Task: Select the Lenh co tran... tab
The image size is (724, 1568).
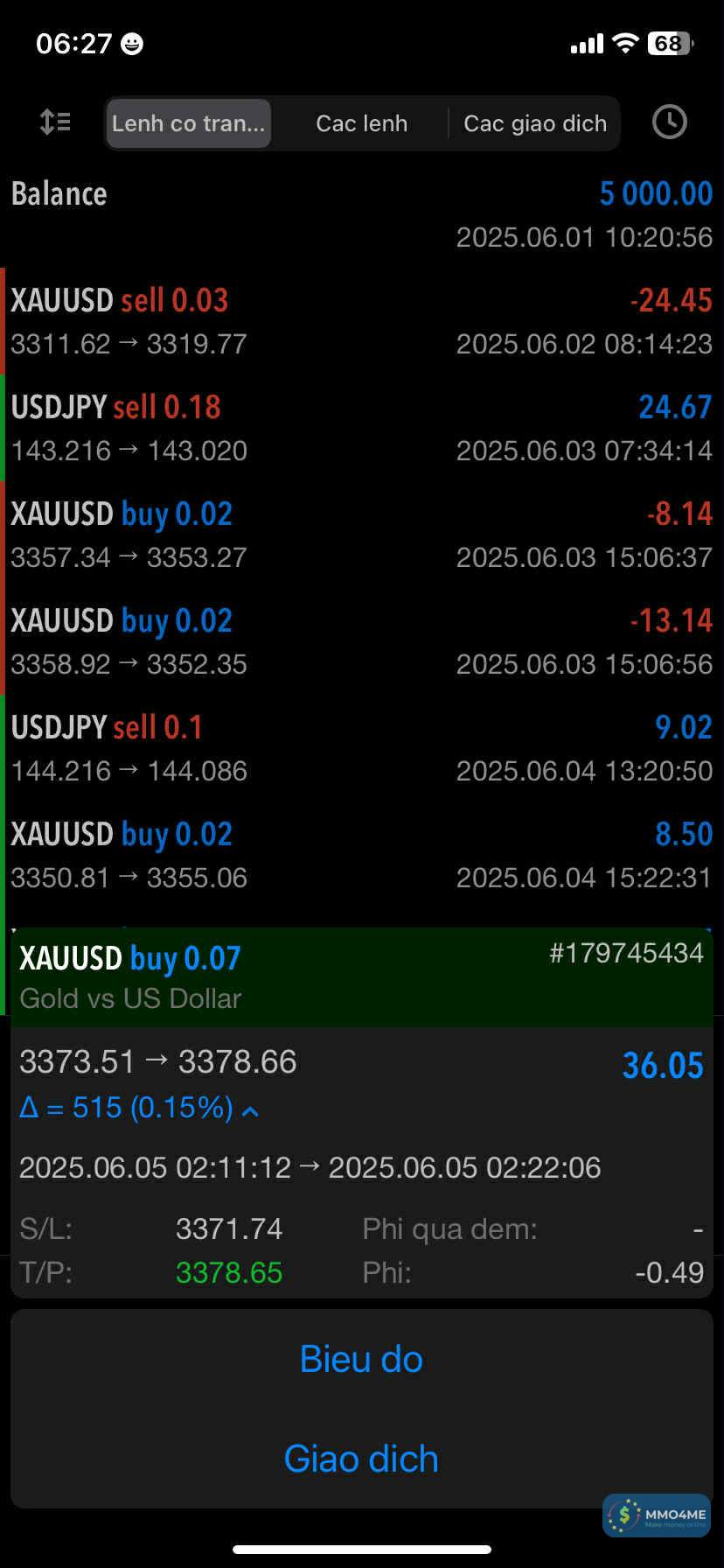Action: tap(188, 123)
